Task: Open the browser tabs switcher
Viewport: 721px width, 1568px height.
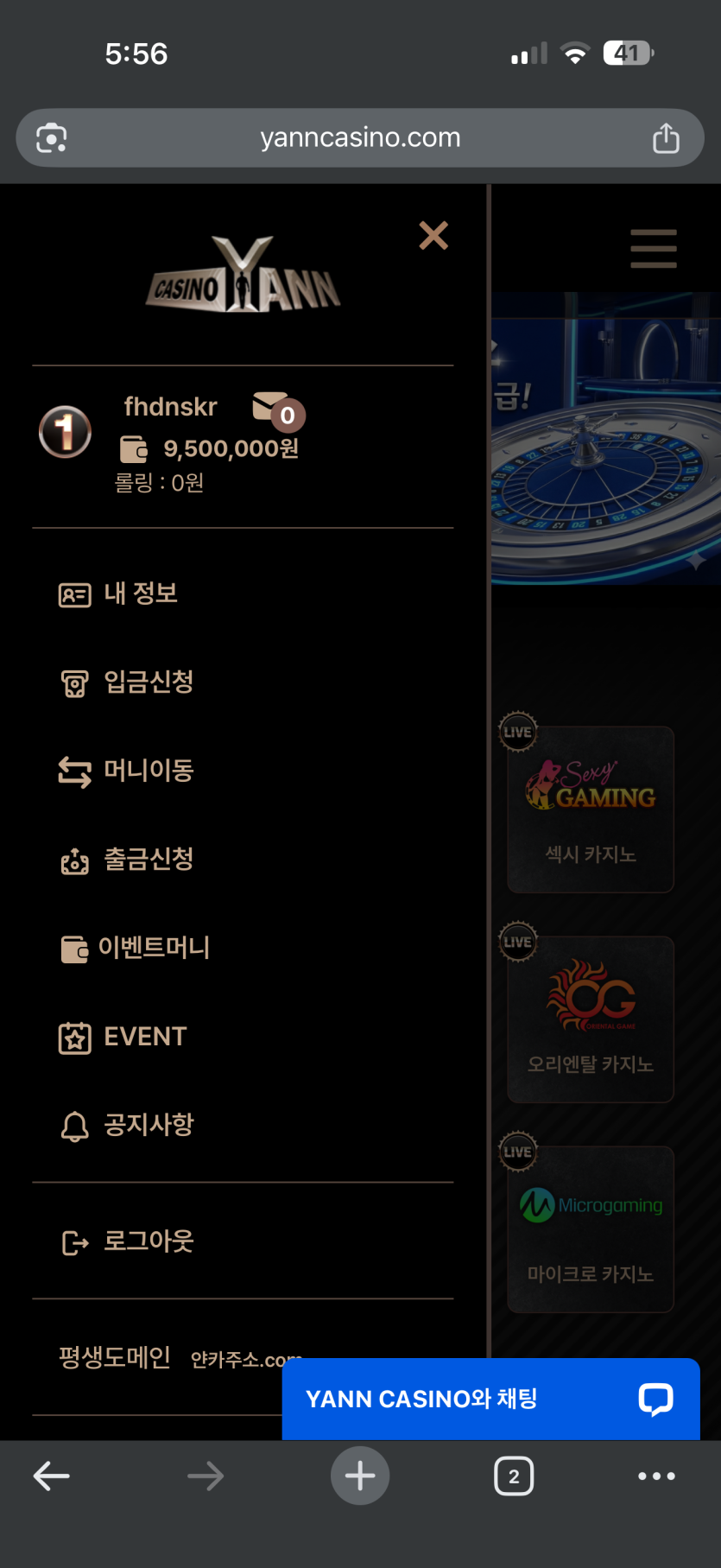Action: pos(514,1476)
